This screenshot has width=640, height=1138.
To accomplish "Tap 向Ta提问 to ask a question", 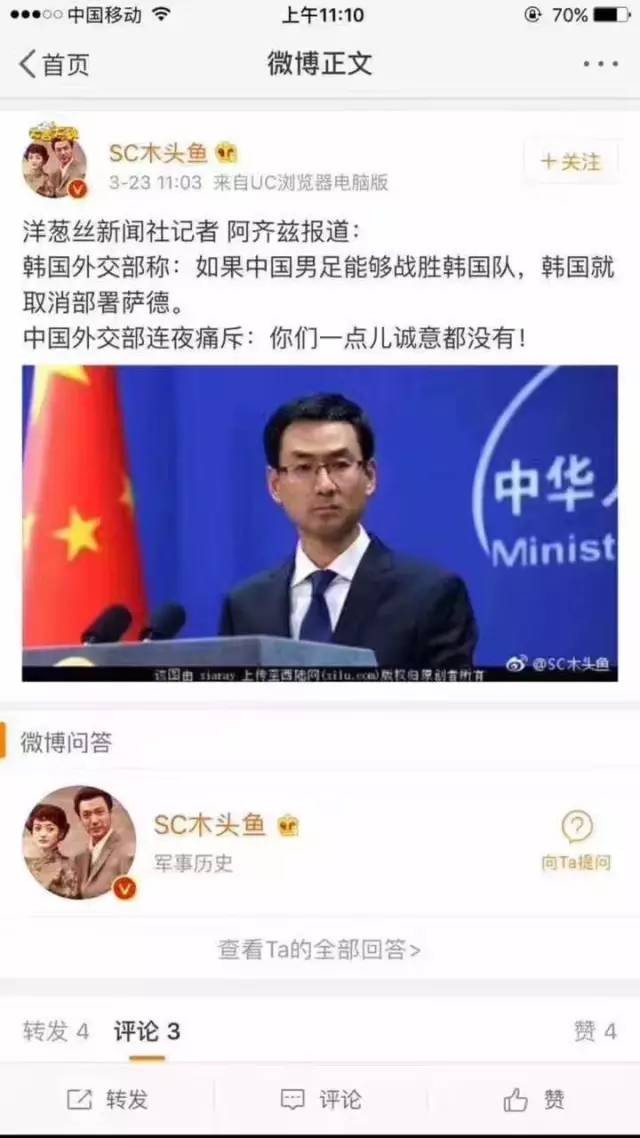I will tap(576, 841).
